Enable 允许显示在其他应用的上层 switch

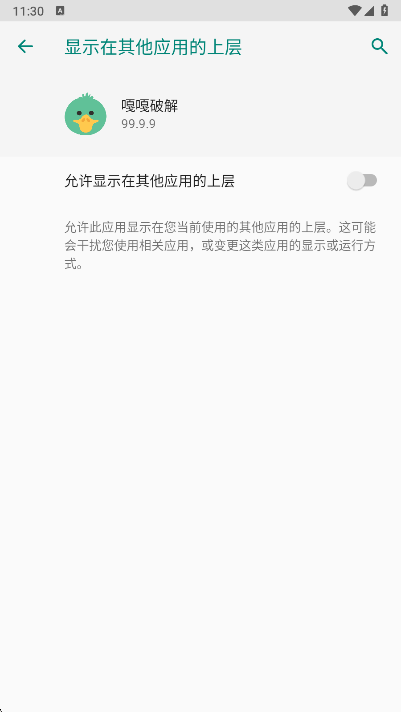coord(362,181)
